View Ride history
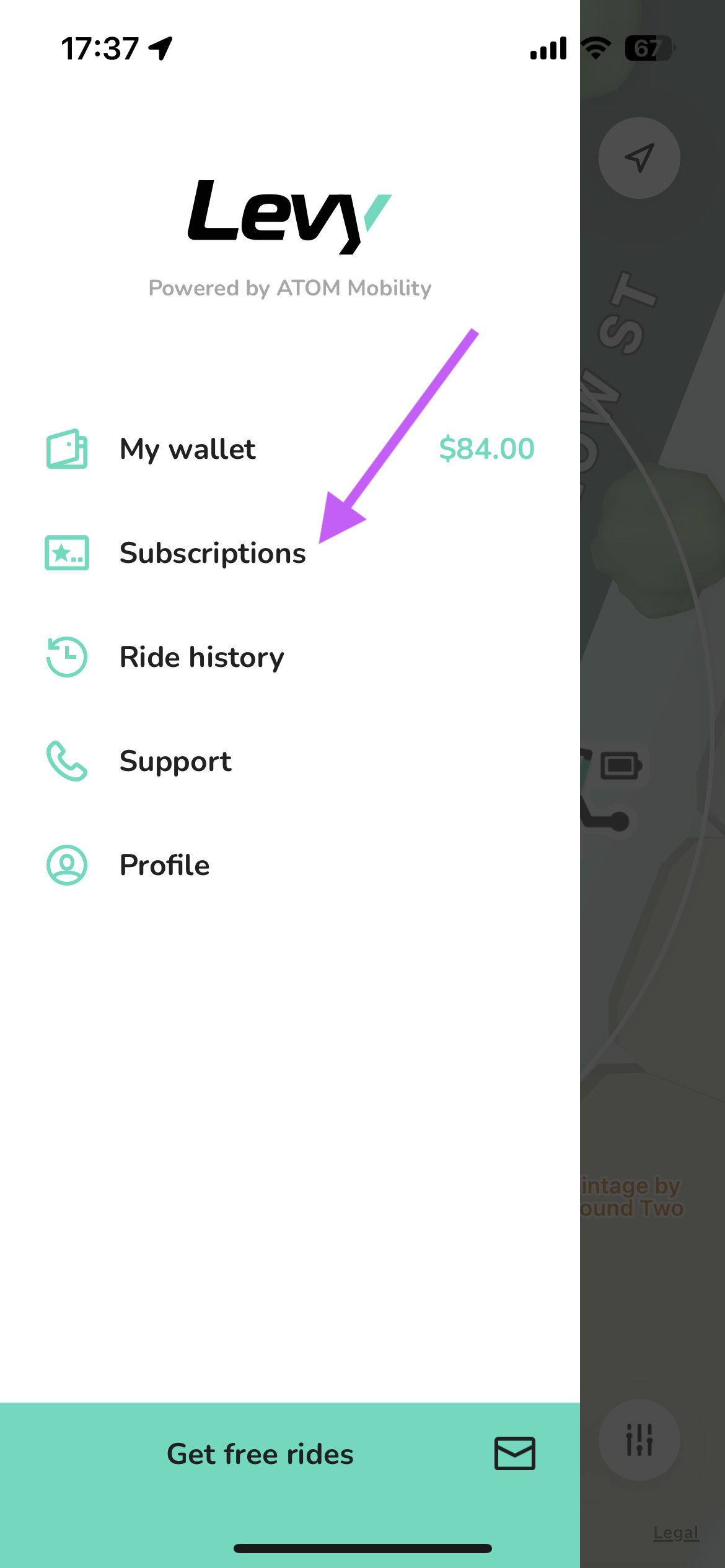725x1568 pixels. coord(201,657)
